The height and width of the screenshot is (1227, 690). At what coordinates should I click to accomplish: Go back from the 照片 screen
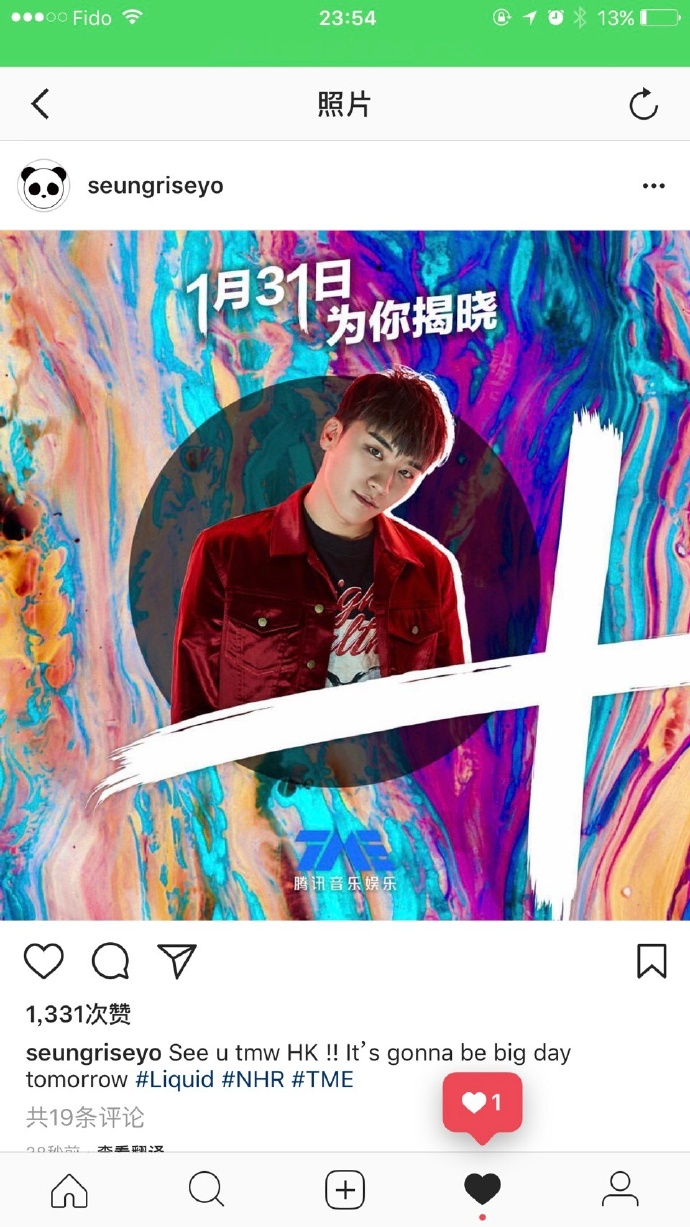click(40, 104)
